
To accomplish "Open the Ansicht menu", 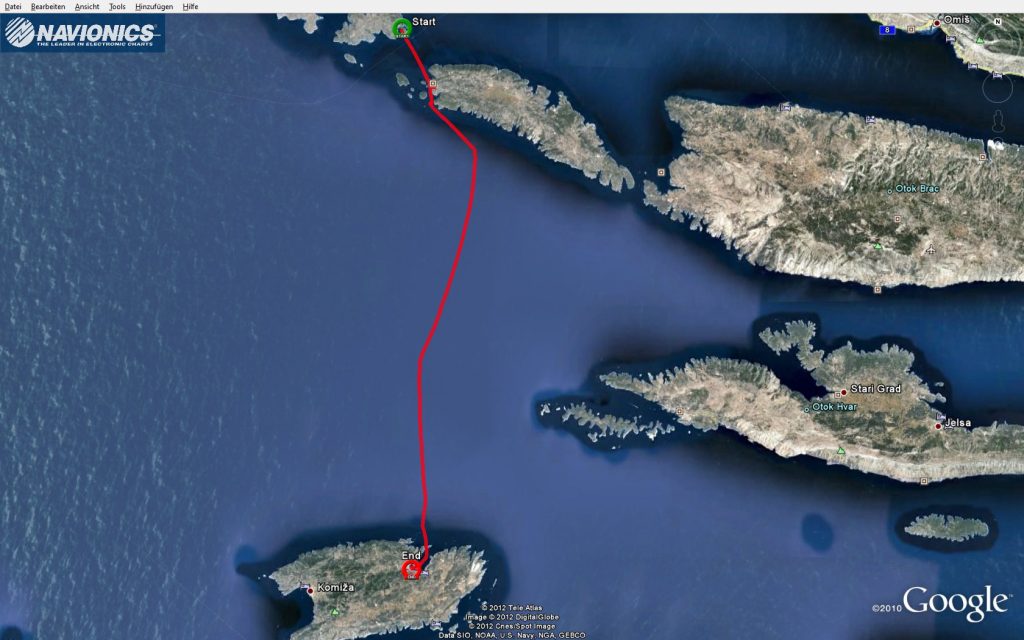I will click(x=87, y=6).
